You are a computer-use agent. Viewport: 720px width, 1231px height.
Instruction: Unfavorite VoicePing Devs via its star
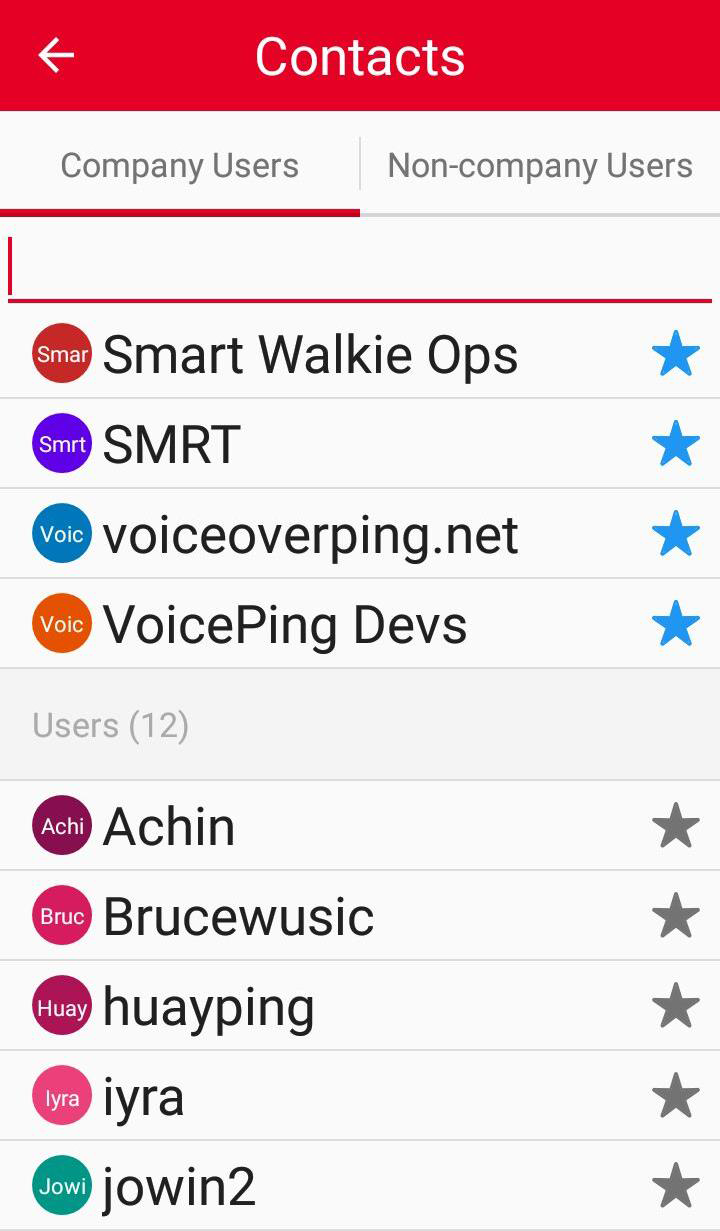676,624
